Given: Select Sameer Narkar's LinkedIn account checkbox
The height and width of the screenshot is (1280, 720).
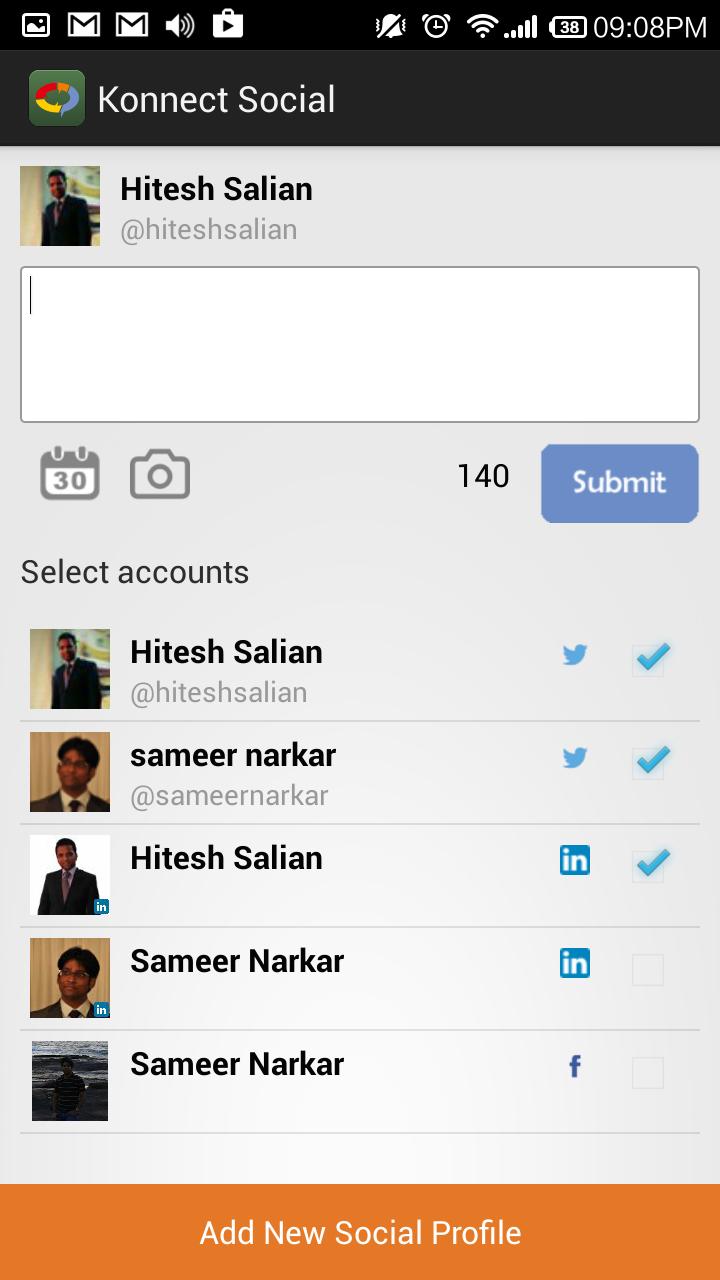Looking at the screenshot, I should coord(648,969).
